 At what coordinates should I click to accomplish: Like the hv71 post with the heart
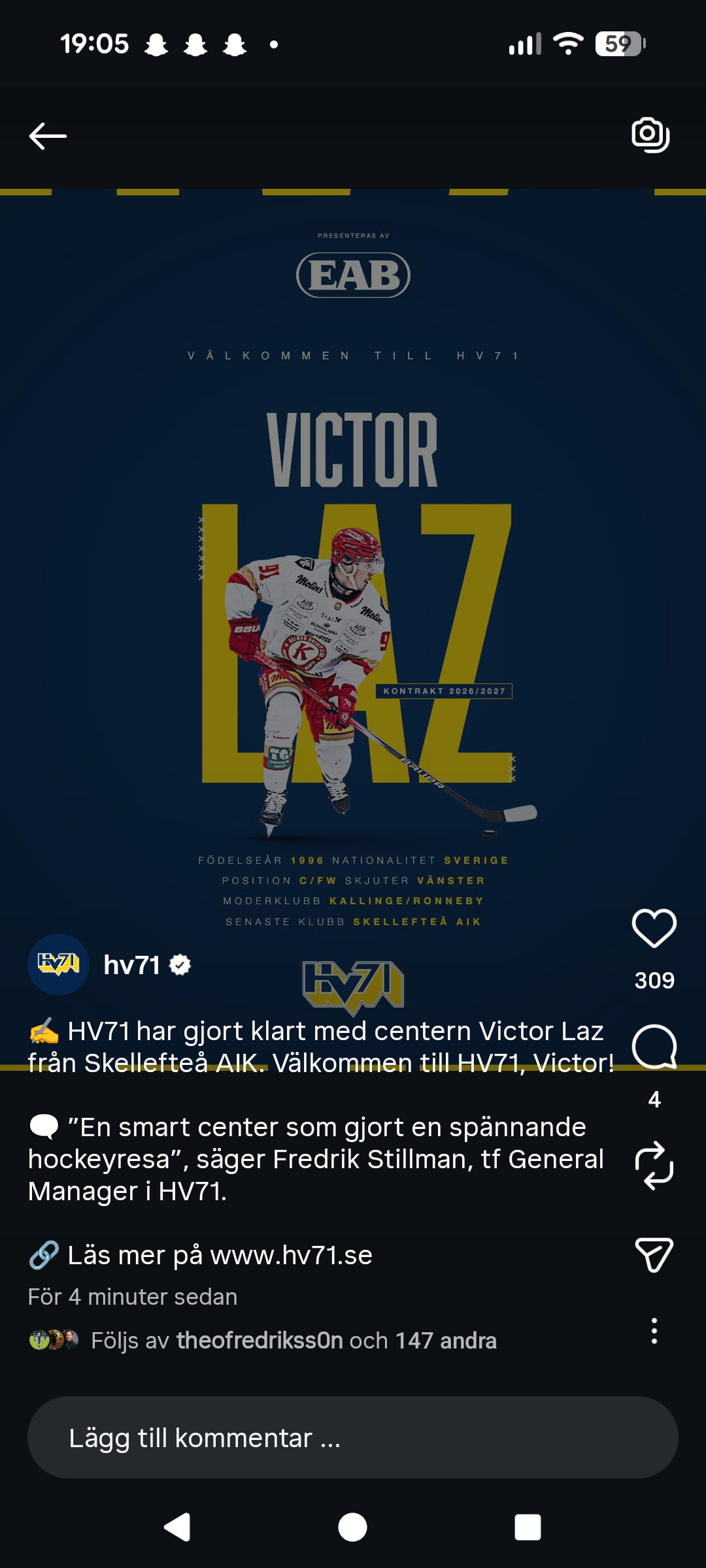point(654,928)
